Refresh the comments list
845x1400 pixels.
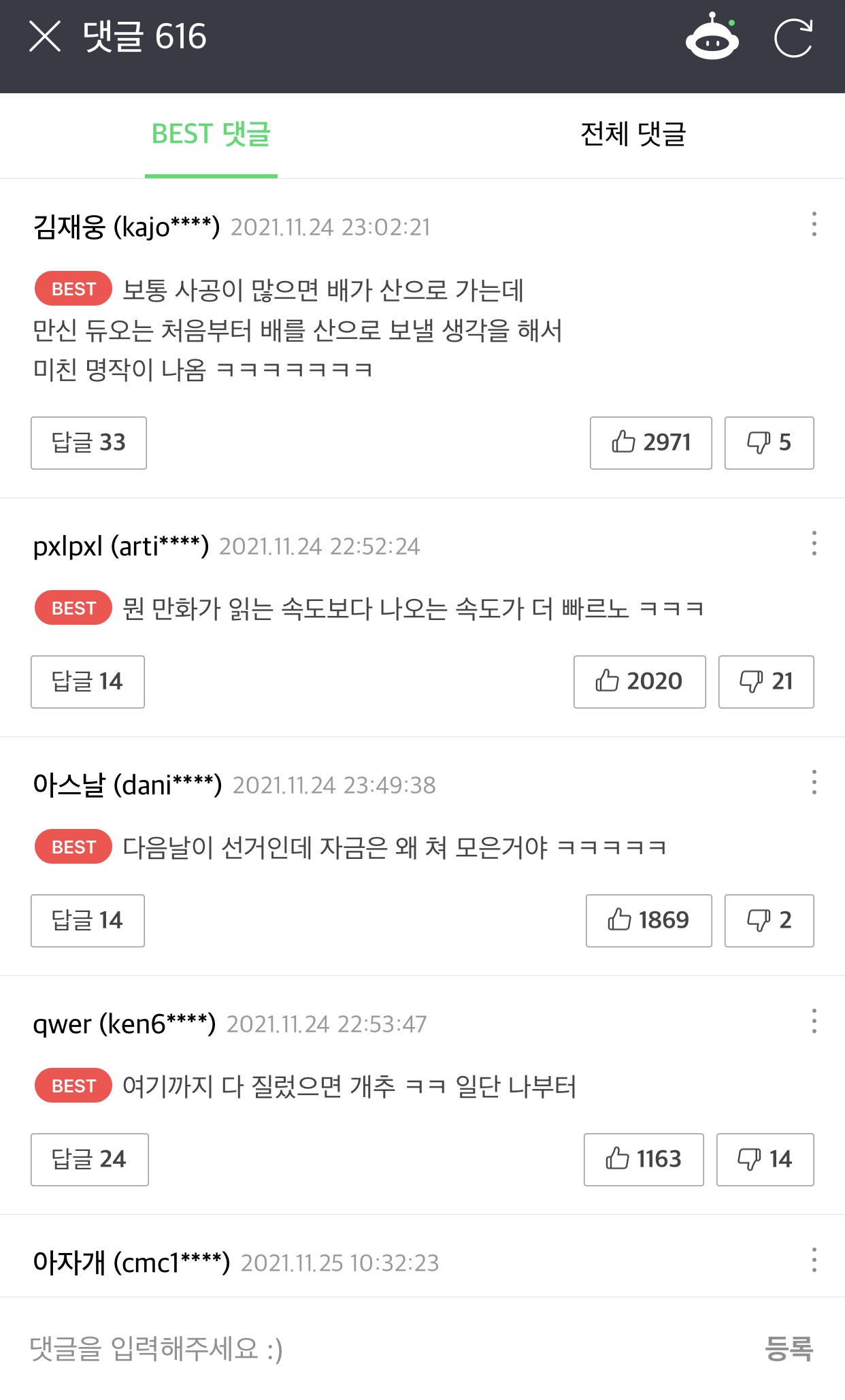click(x=793, y=38)
